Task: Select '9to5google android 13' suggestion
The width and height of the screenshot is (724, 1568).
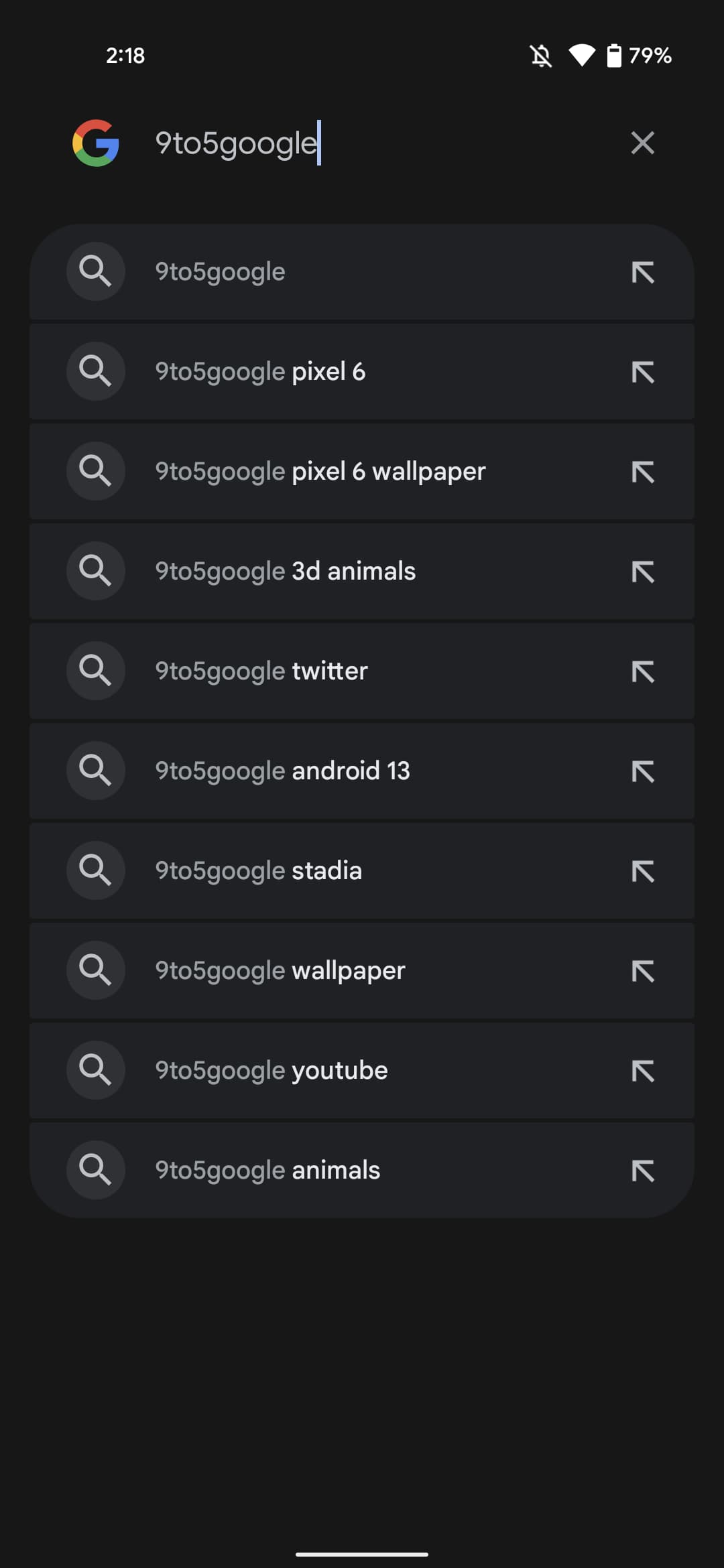Action: [x=335, y=771]
